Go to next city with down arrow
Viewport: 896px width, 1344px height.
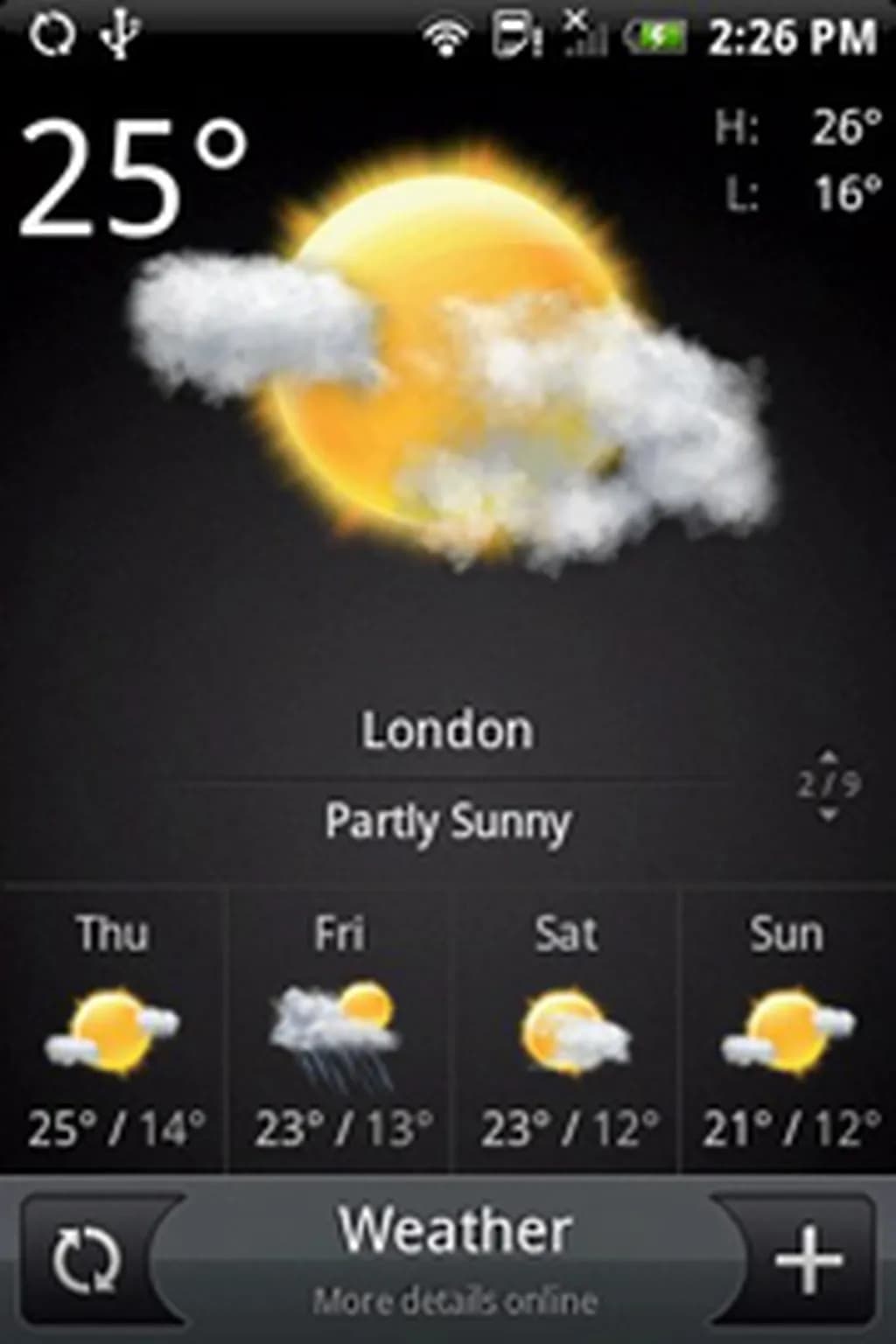828,815
